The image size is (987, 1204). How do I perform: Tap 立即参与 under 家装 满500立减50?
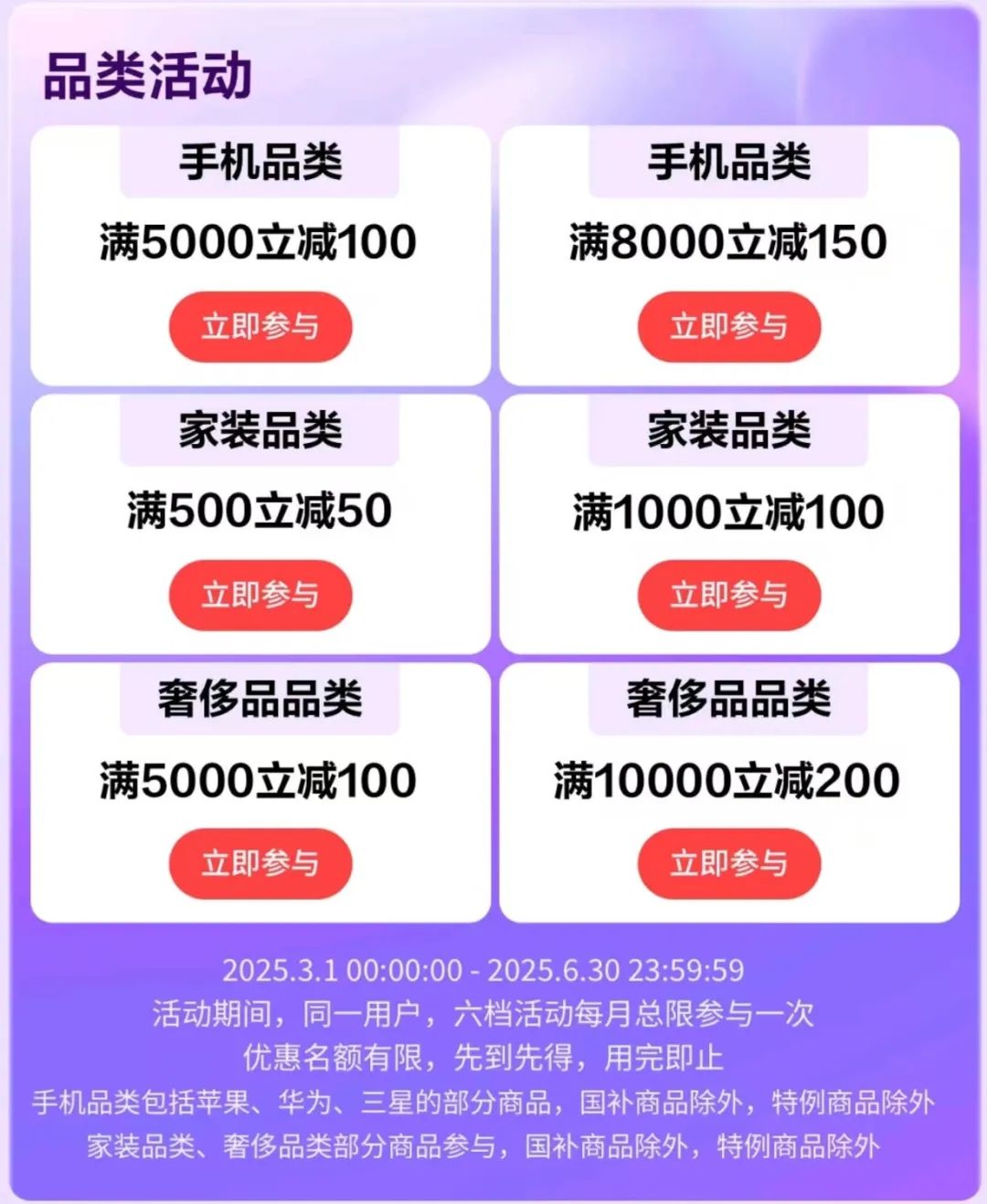pyautogui.click(x=260, y=596)
